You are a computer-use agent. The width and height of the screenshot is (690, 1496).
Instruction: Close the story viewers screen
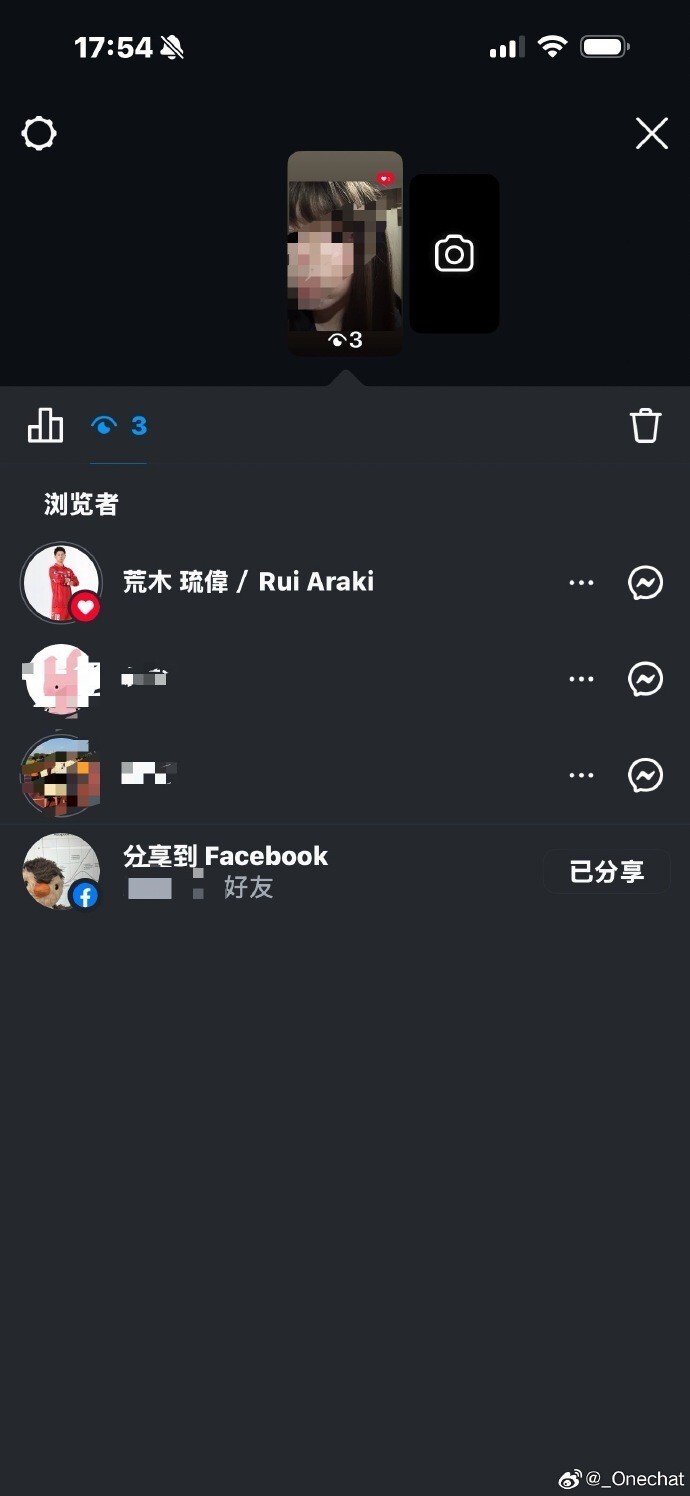pos(652,133)
